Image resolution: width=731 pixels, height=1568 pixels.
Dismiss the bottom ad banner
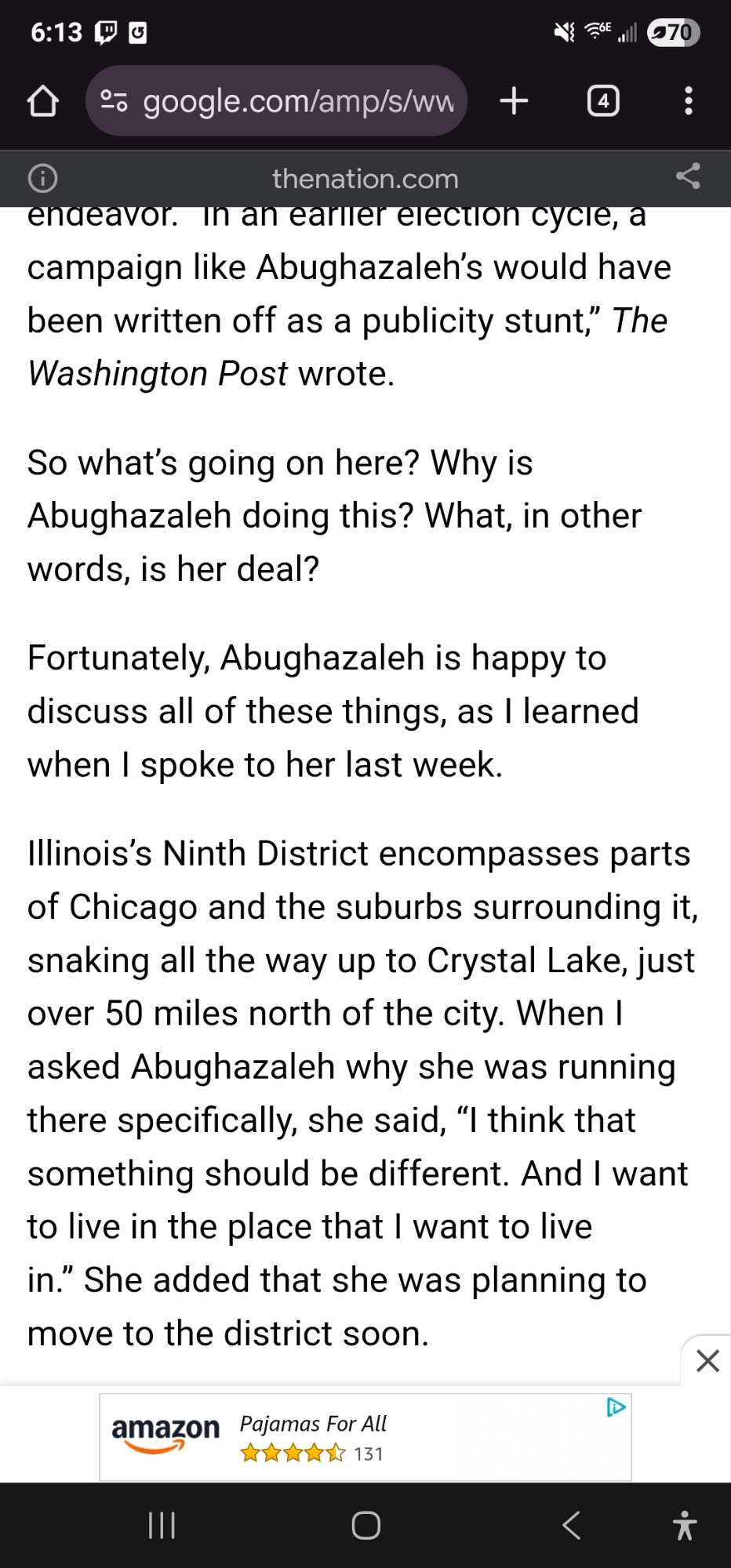707,1361
